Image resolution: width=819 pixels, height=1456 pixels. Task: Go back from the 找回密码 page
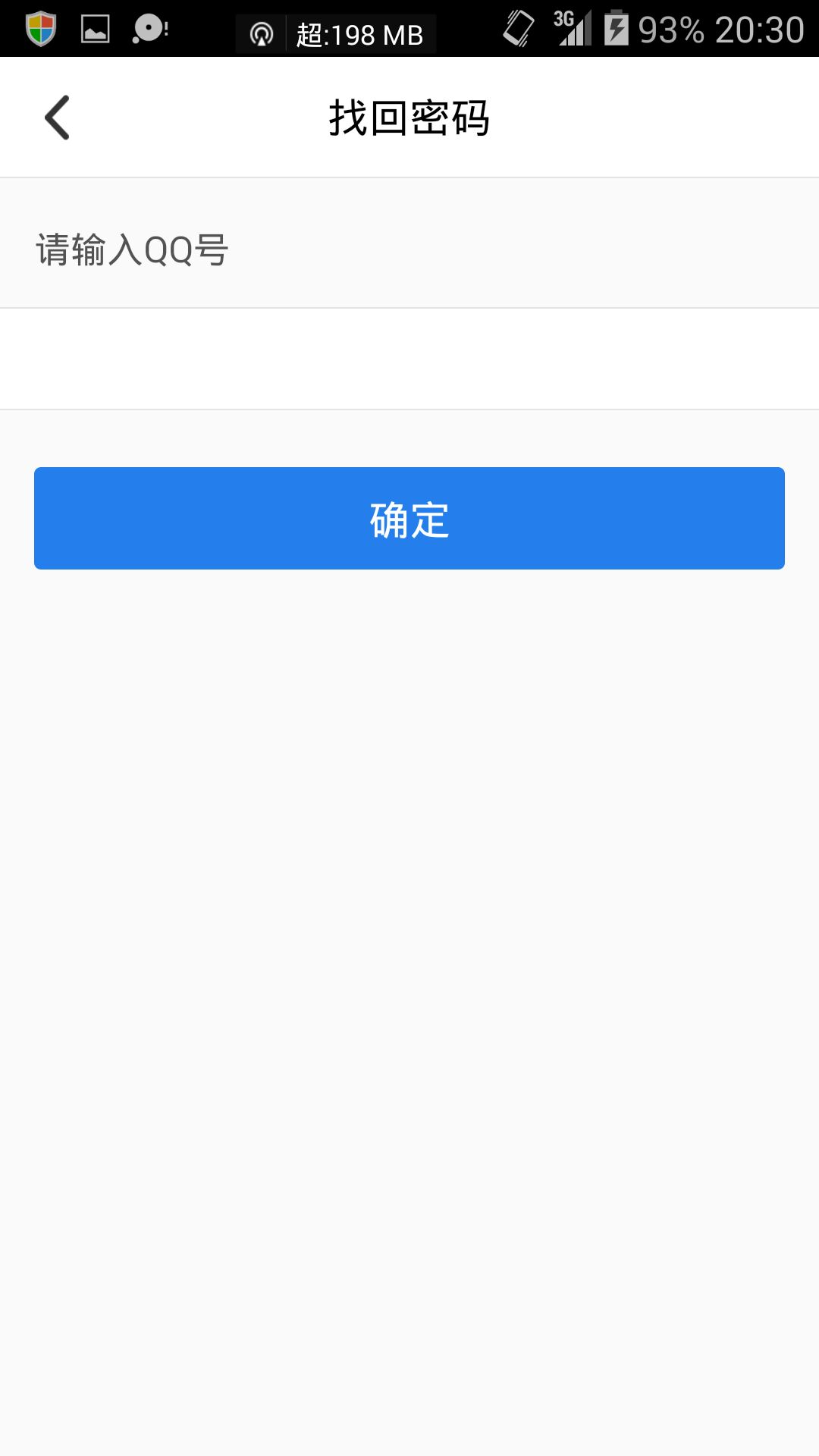(58, 118)
